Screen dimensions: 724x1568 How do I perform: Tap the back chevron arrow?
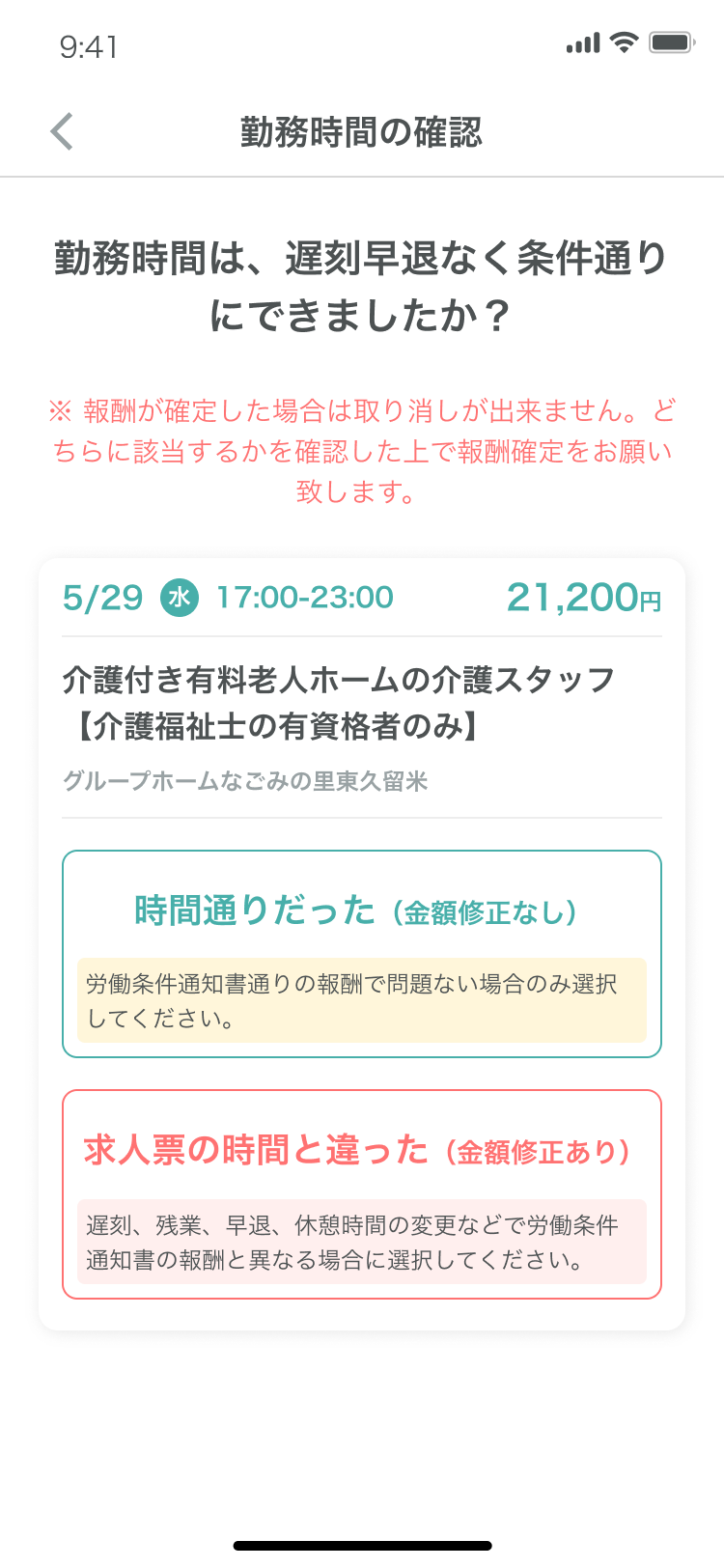(x=62, y=130)
